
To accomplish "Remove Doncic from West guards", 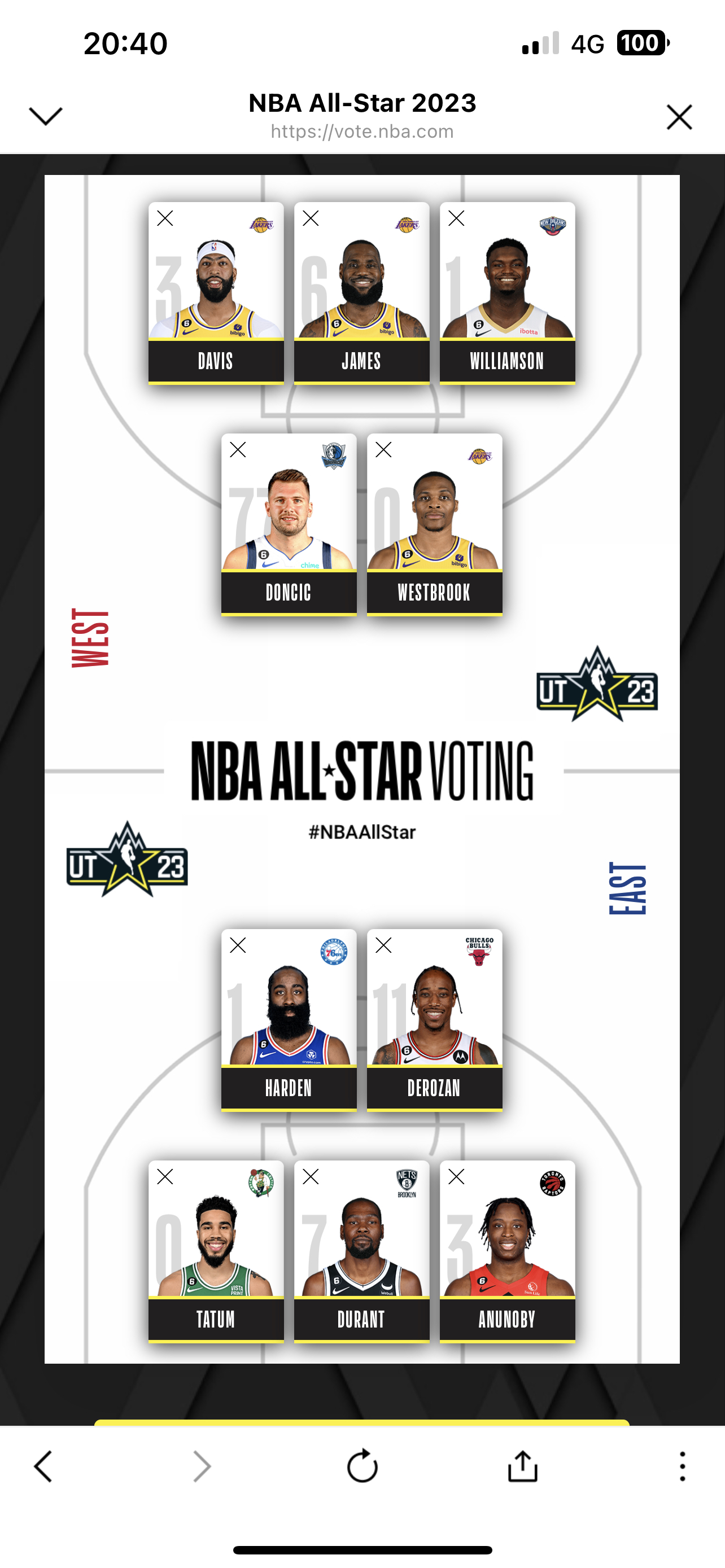I will pyautogui.click(x=238, y=450).
